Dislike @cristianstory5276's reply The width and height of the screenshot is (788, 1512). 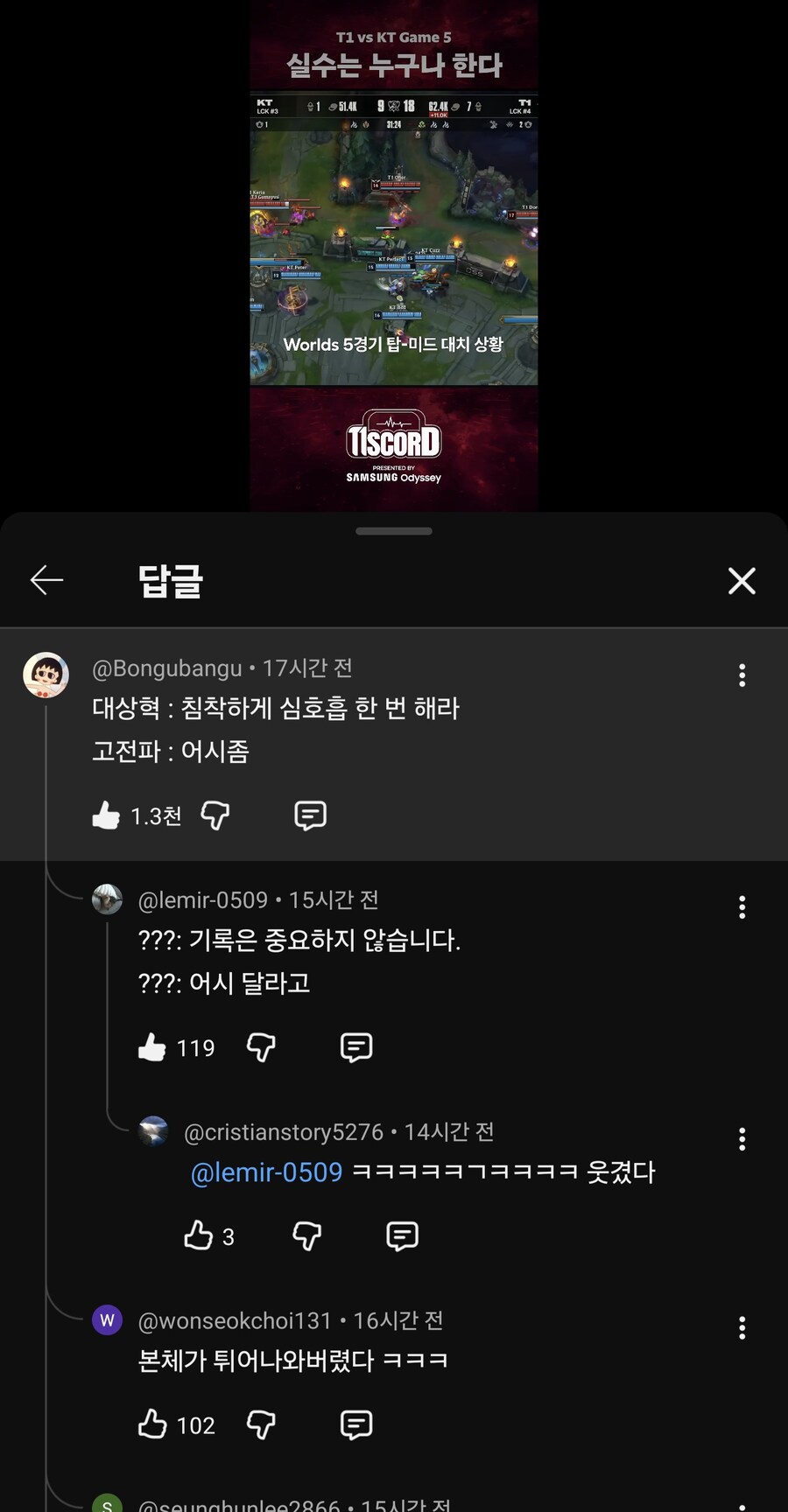306,1235
